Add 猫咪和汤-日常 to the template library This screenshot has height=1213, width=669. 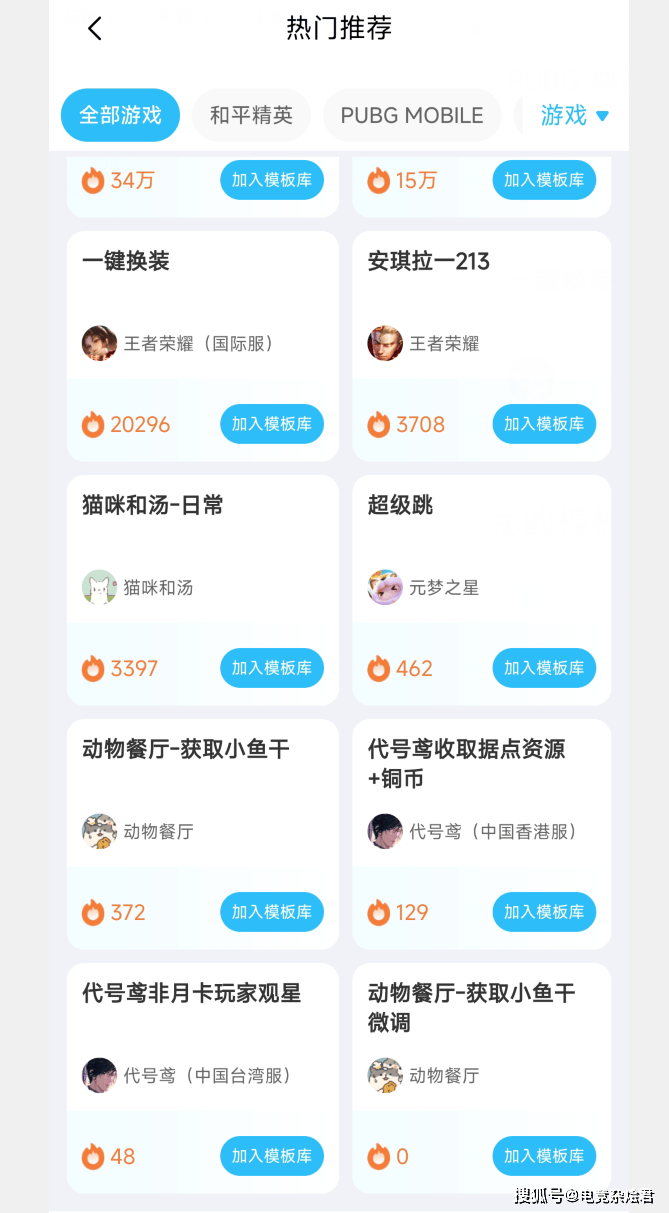click(x=272, y=668)
